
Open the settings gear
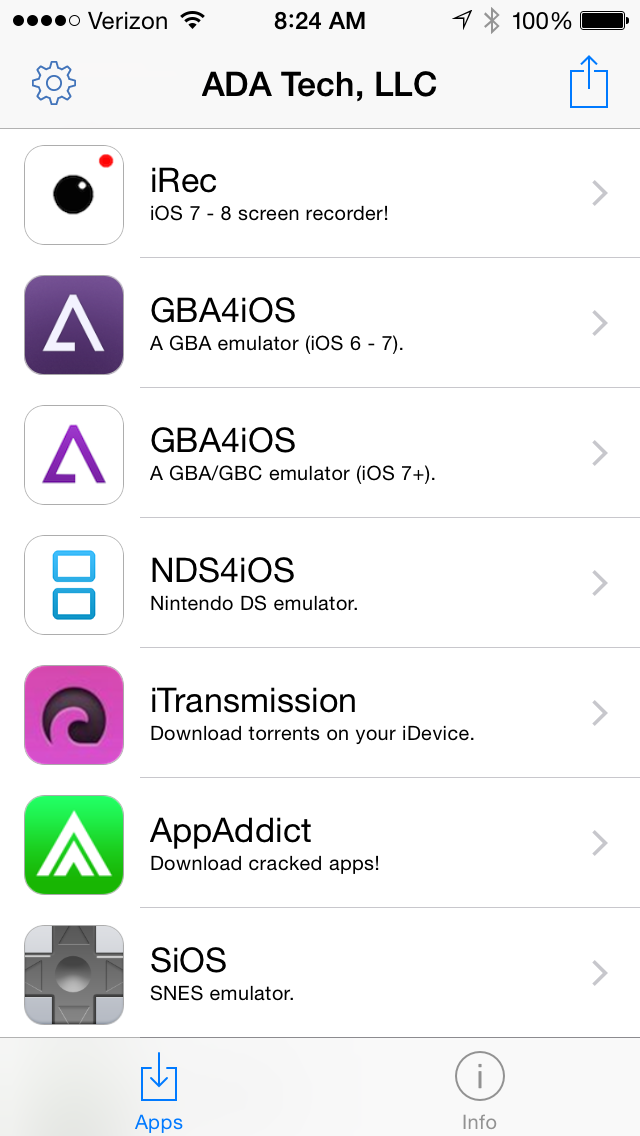54,83
